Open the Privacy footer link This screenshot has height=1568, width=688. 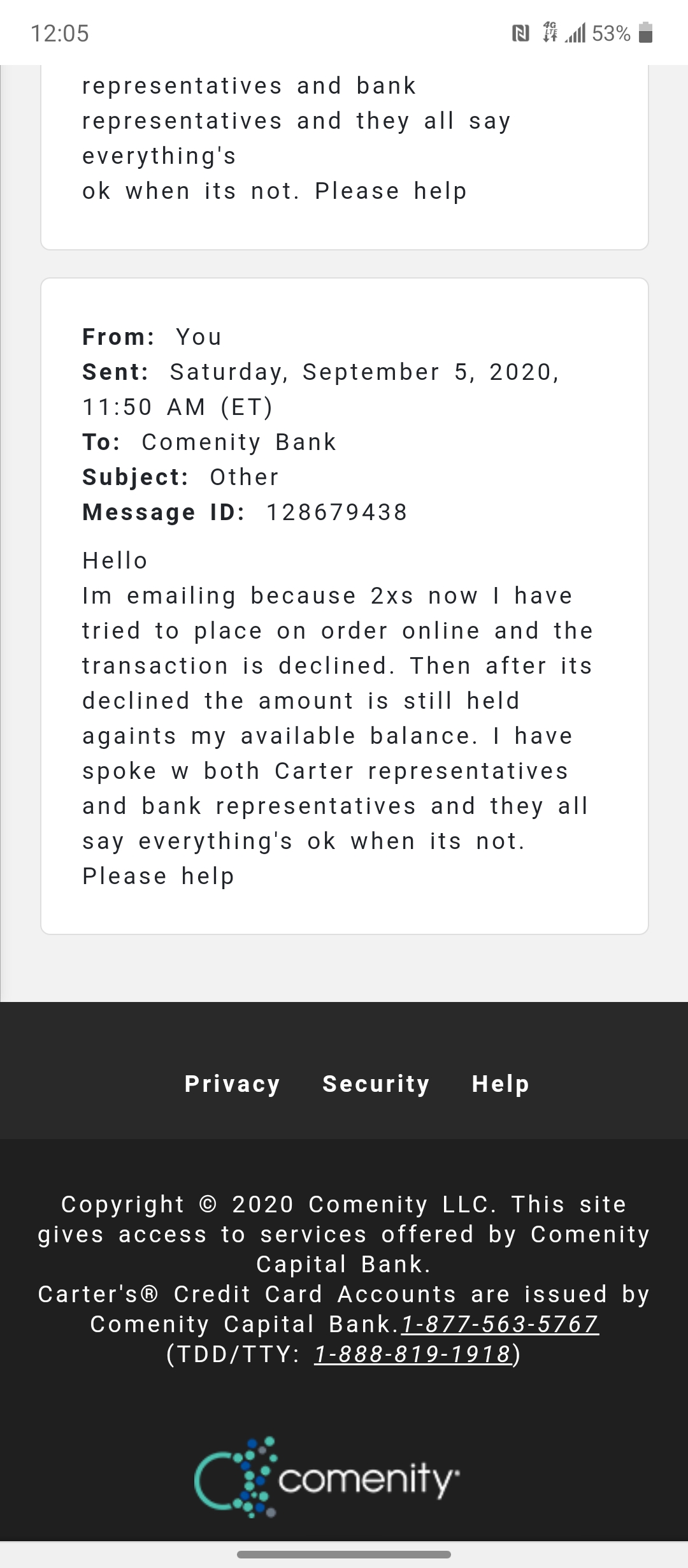click(232, 1084)
